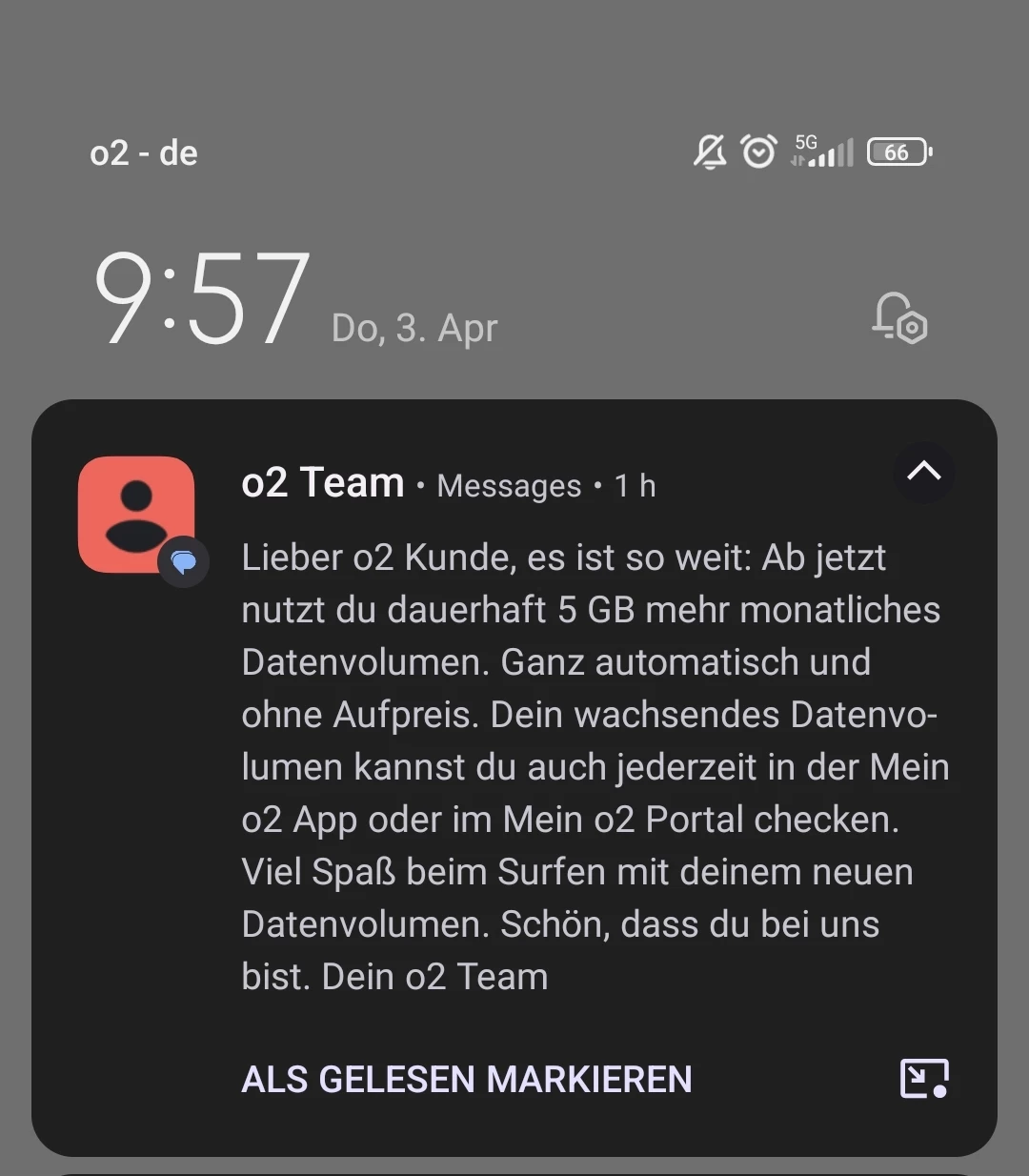Open message in floating window
Image resolution: width=1029 pixels, height=1176 pixels.
click(x=923, y=1078)
